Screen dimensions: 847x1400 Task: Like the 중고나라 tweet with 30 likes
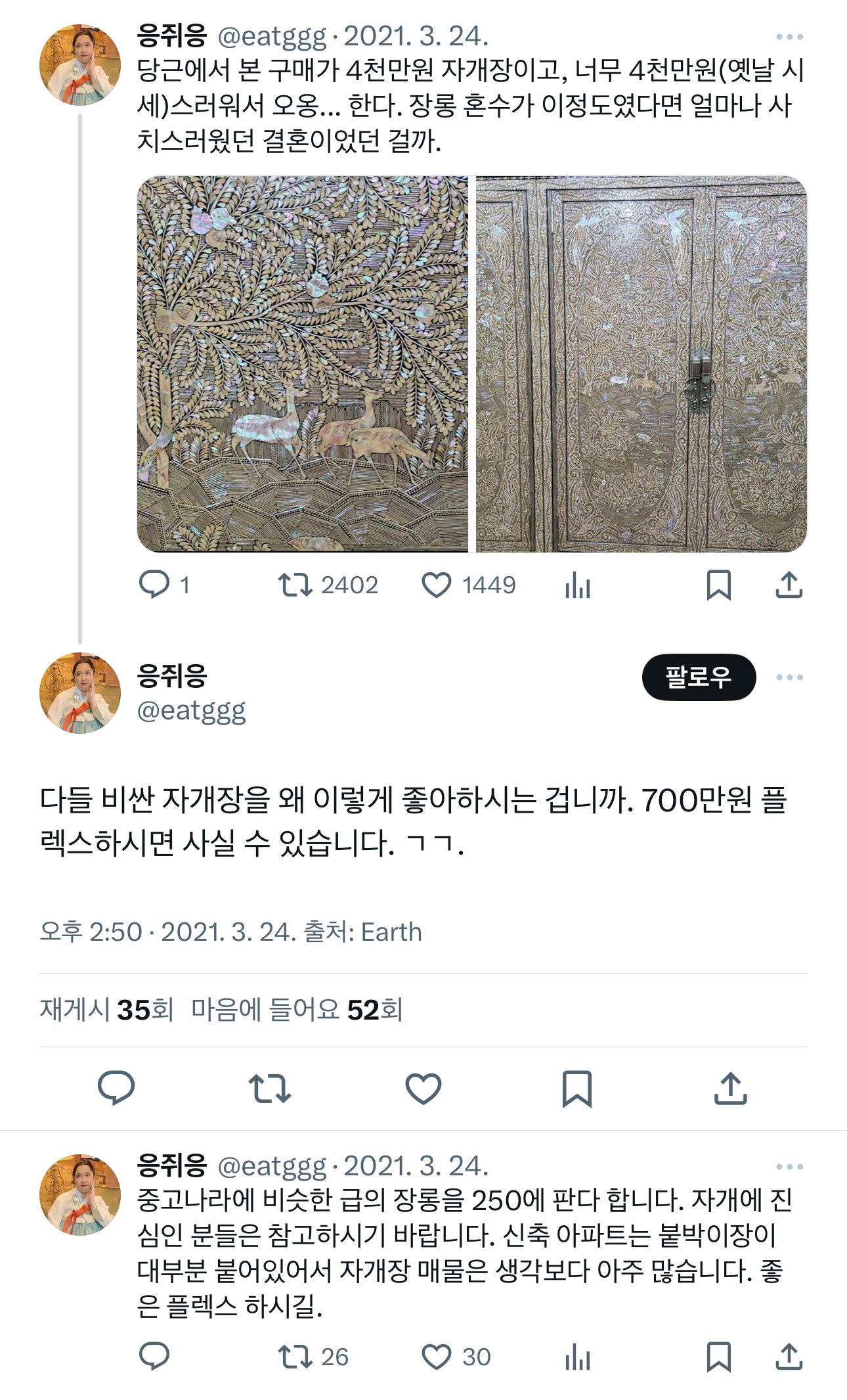tap(436, 1357)
